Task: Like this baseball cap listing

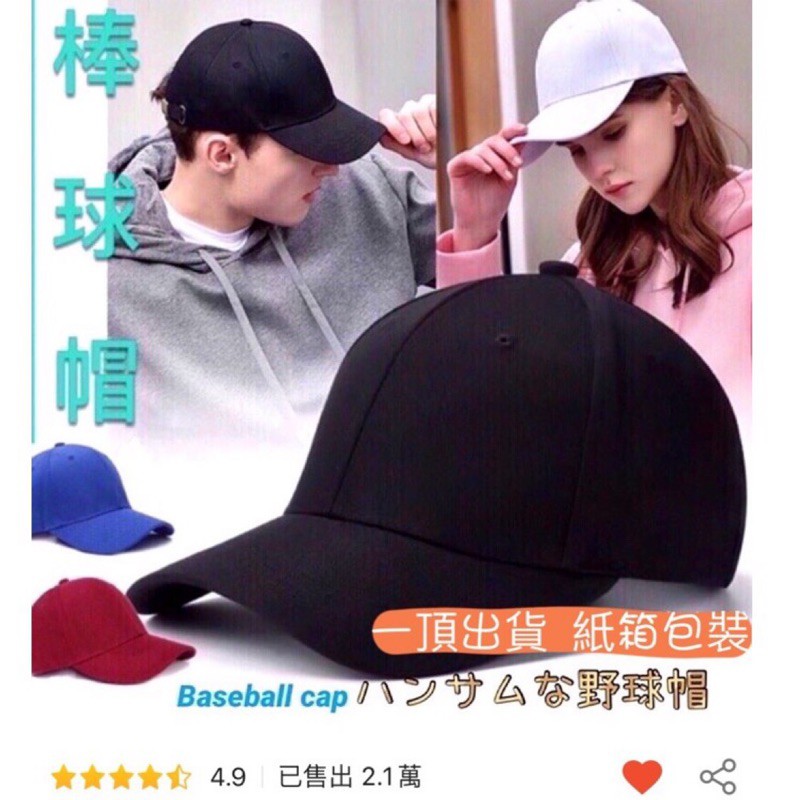Action: point(641,775)
